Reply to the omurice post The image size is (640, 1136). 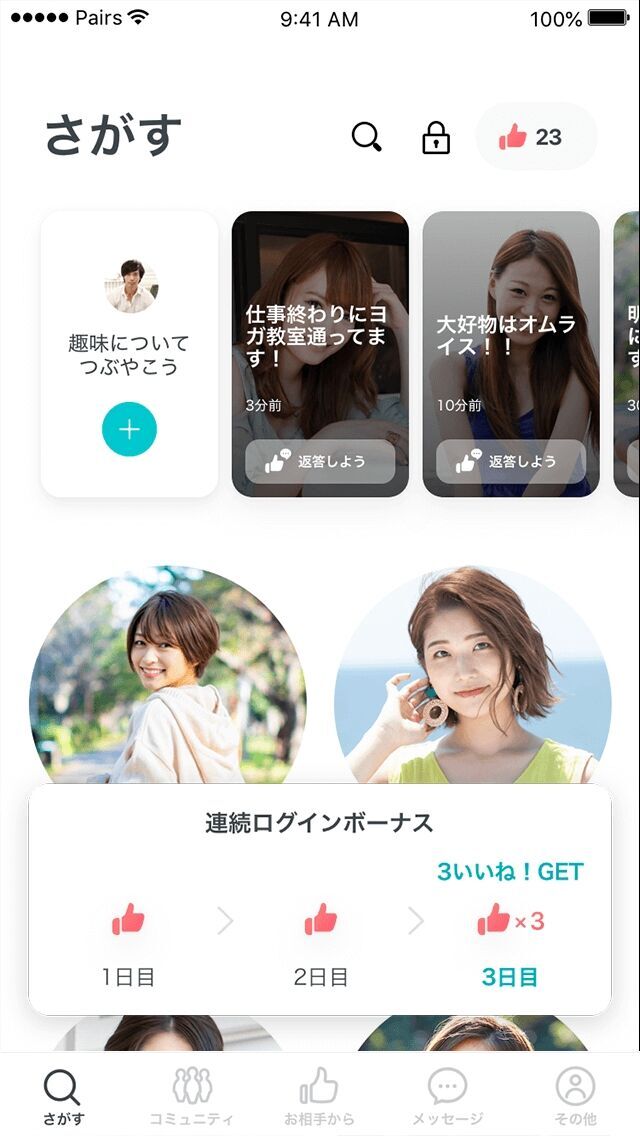click(511, 462)
